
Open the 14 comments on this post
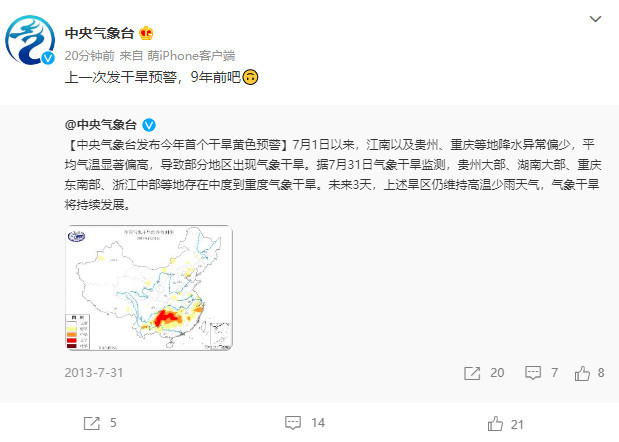(305, 423)
